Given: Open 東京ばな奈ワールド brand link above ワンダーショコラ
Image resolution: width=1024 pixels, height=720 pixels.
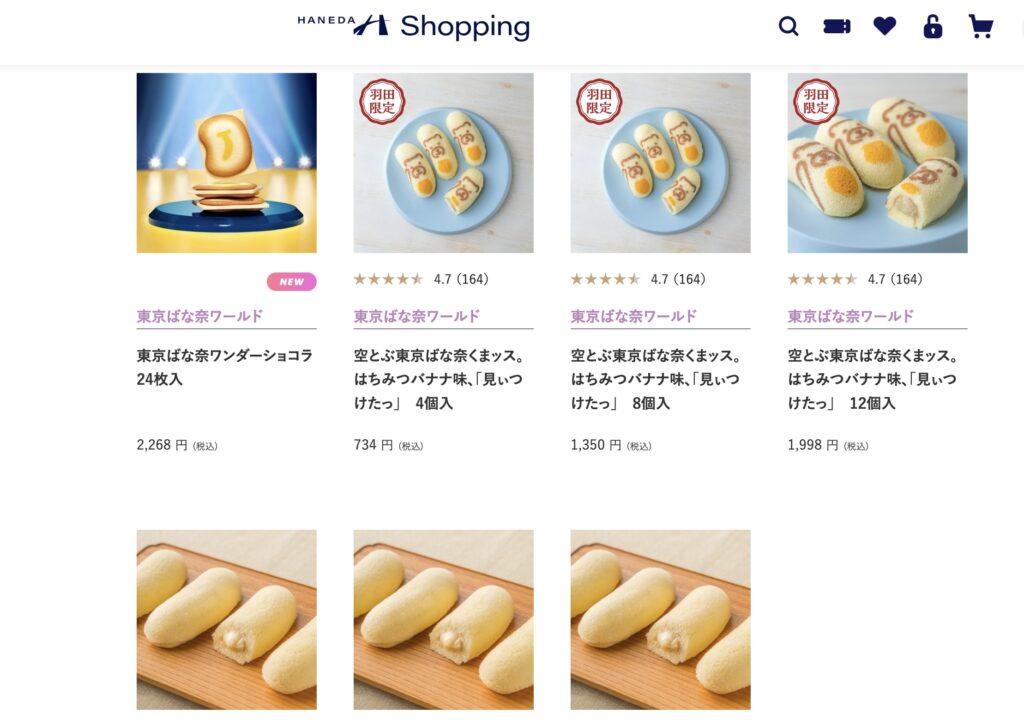Looking at the screenshot, I should click(200, 316).
